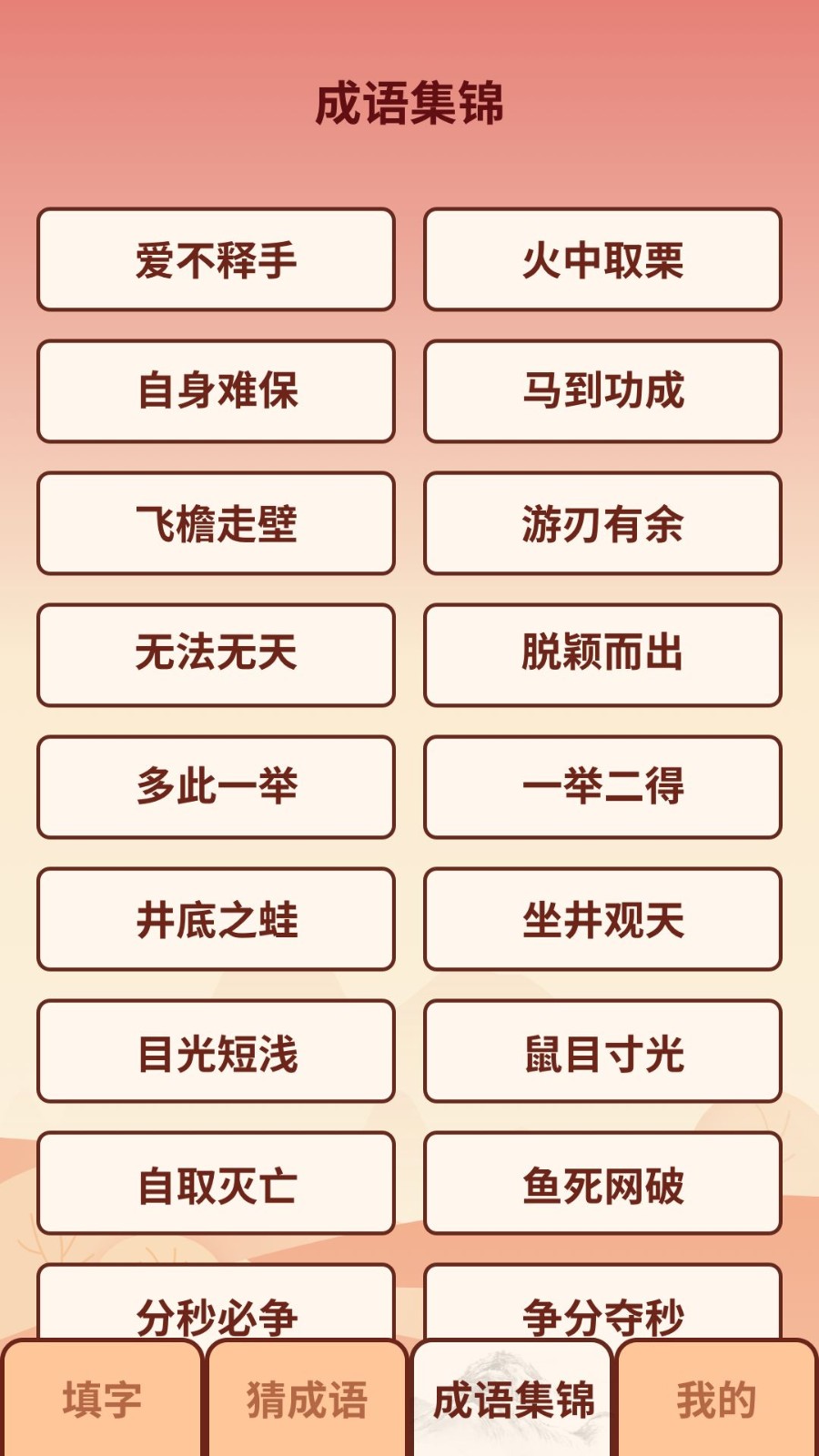This screenshot has height=1456, width=819.
Task: Open the idiom 火中取栗
Action: tap(603, 260)
